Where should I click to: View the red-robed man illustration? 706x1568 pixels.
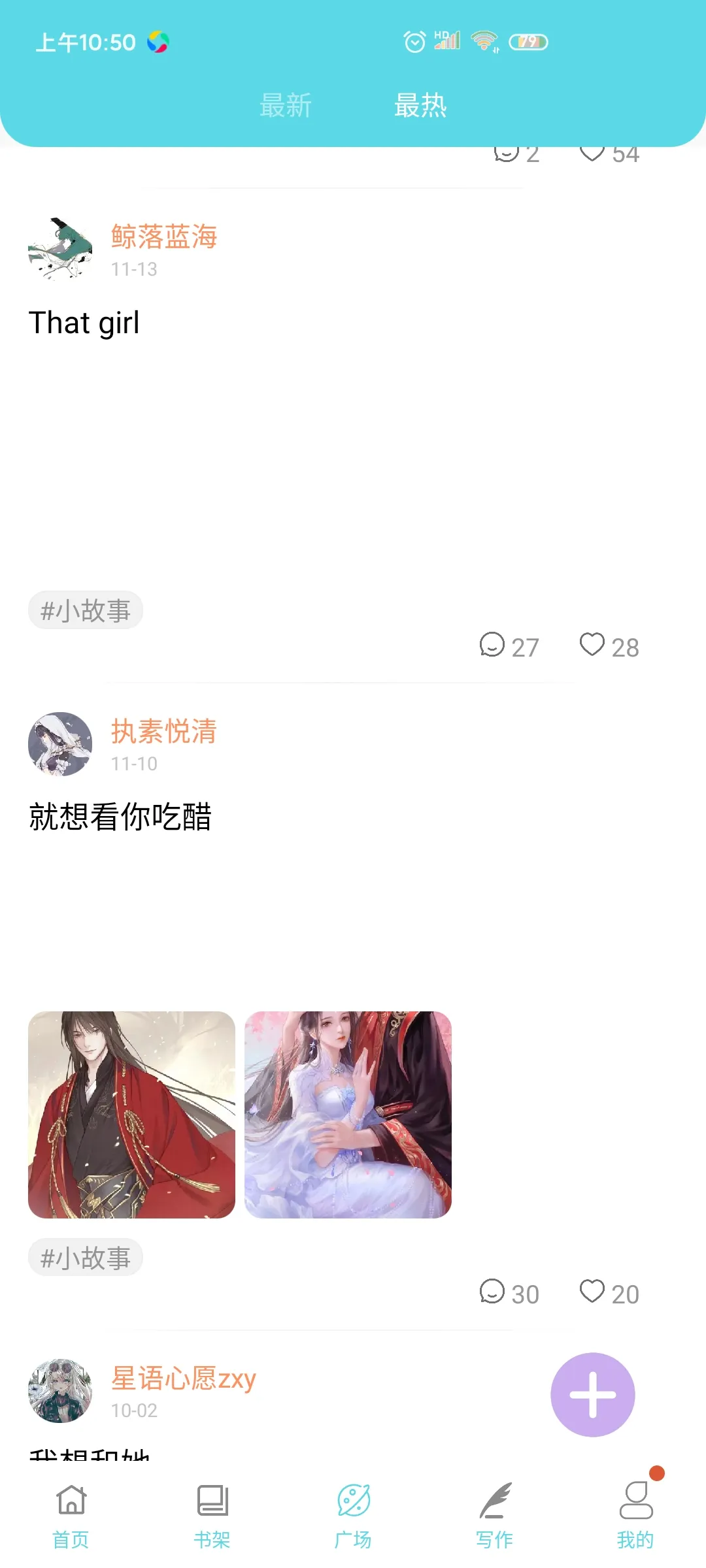click(x=131, y=1114)
